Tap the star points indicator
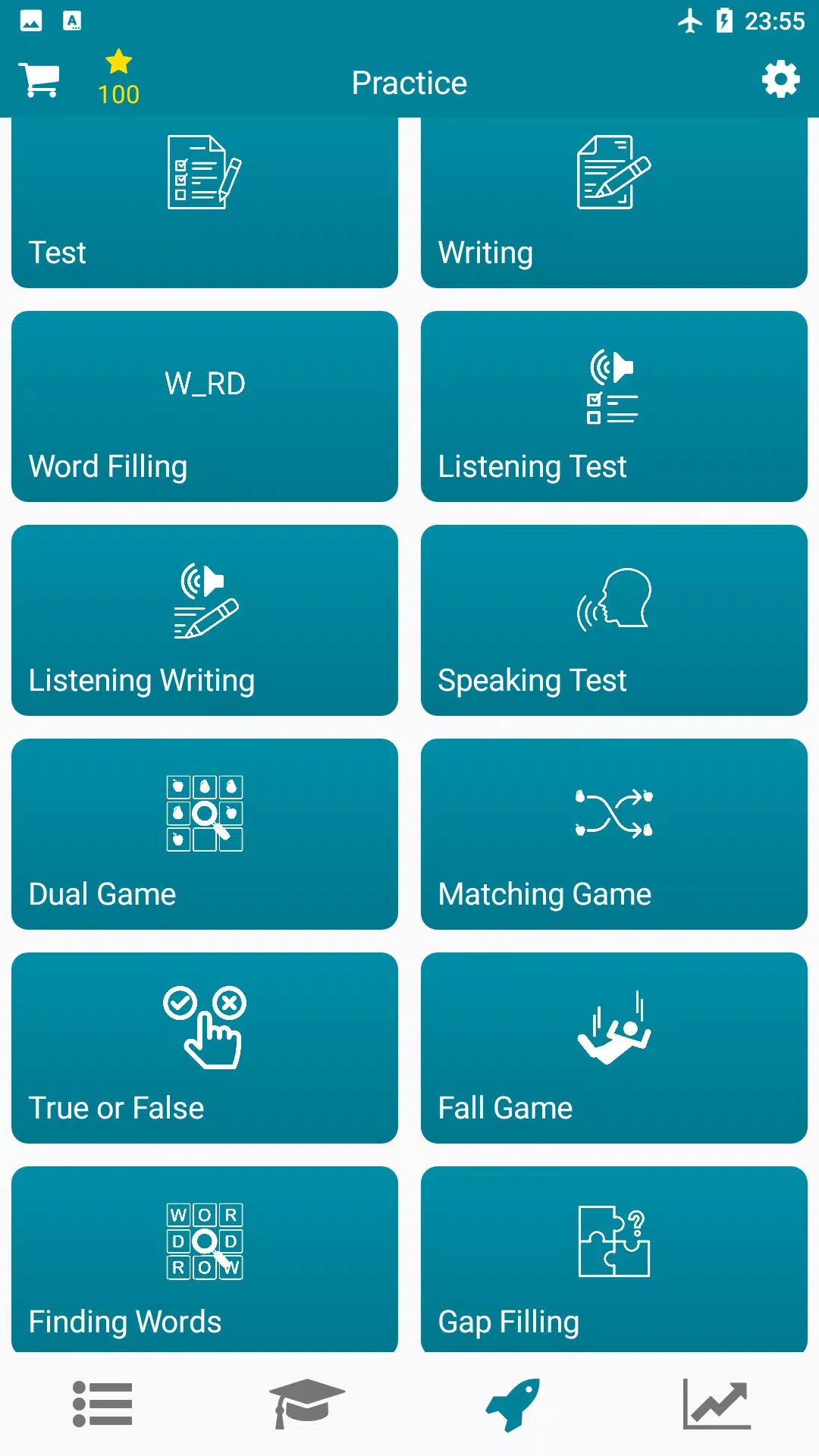Image resolution: width=819 pixels, height=1456 pixels. [119, 78]
